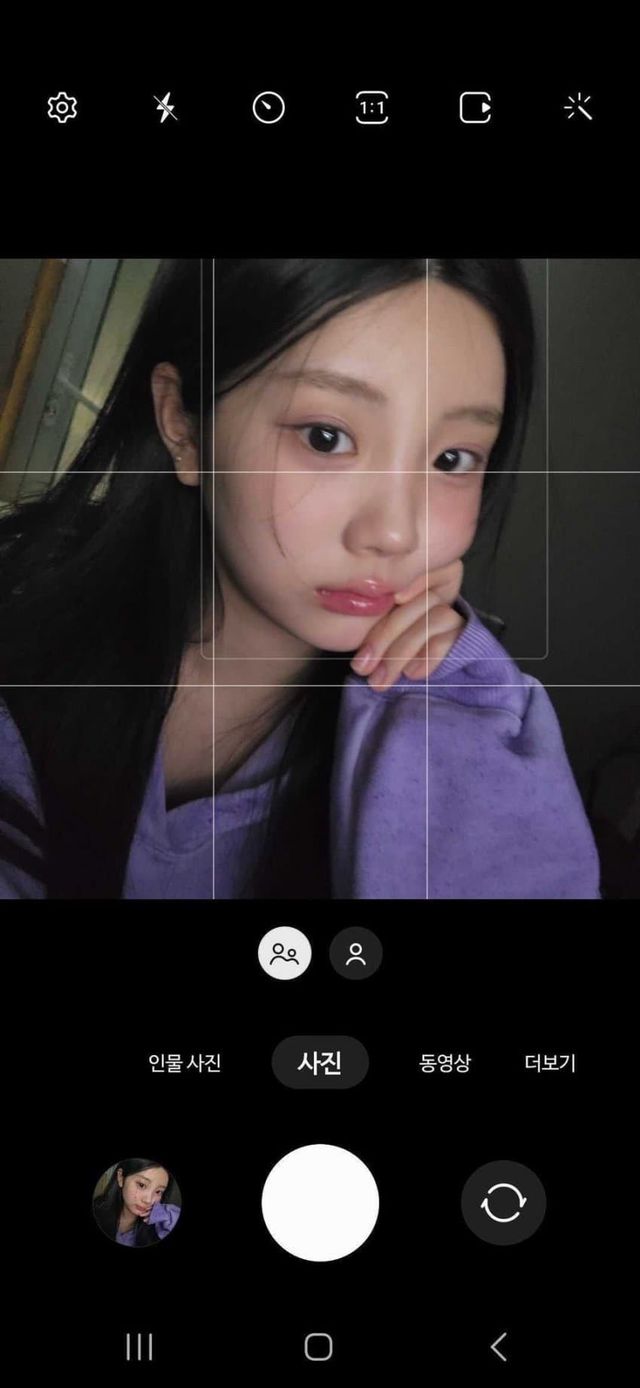Viewport: 640px width, 1388px height.
Task: Switch to 인물 사진 mode
Action: click(x=185, y=1063)
